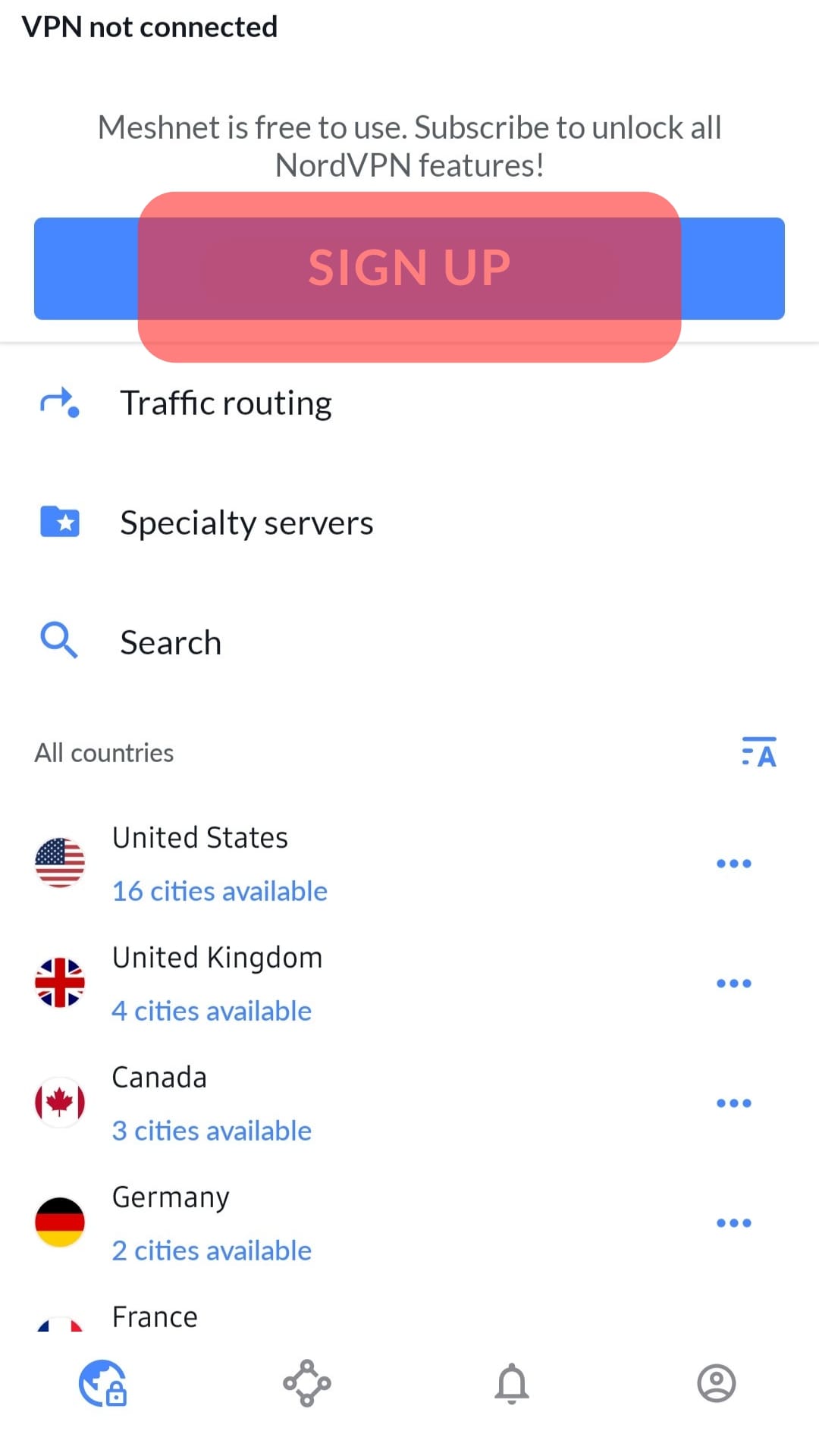819x1456 pixels.
Task: Open Traffic routing
Action: [226, 403]
